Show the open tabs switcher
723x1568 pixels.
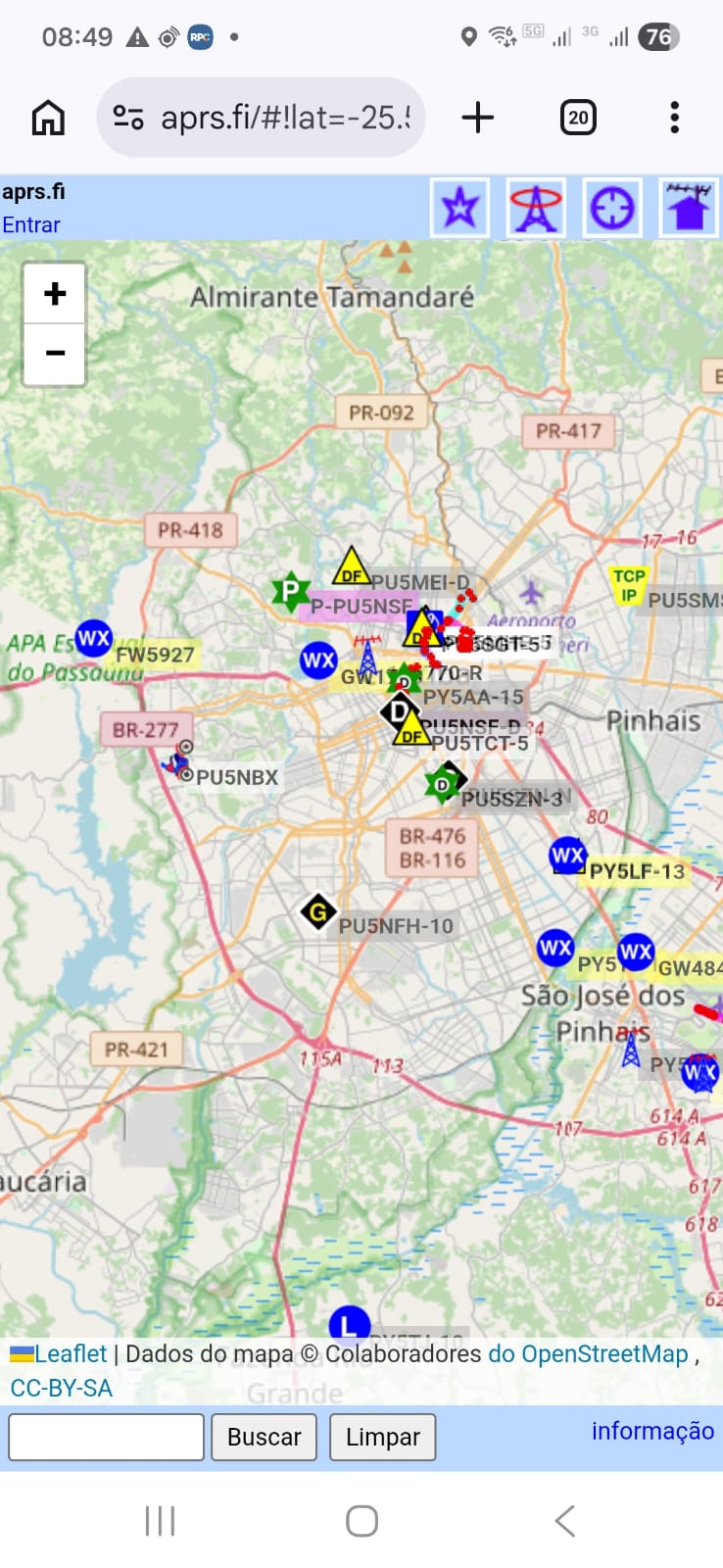click(578, 118)
